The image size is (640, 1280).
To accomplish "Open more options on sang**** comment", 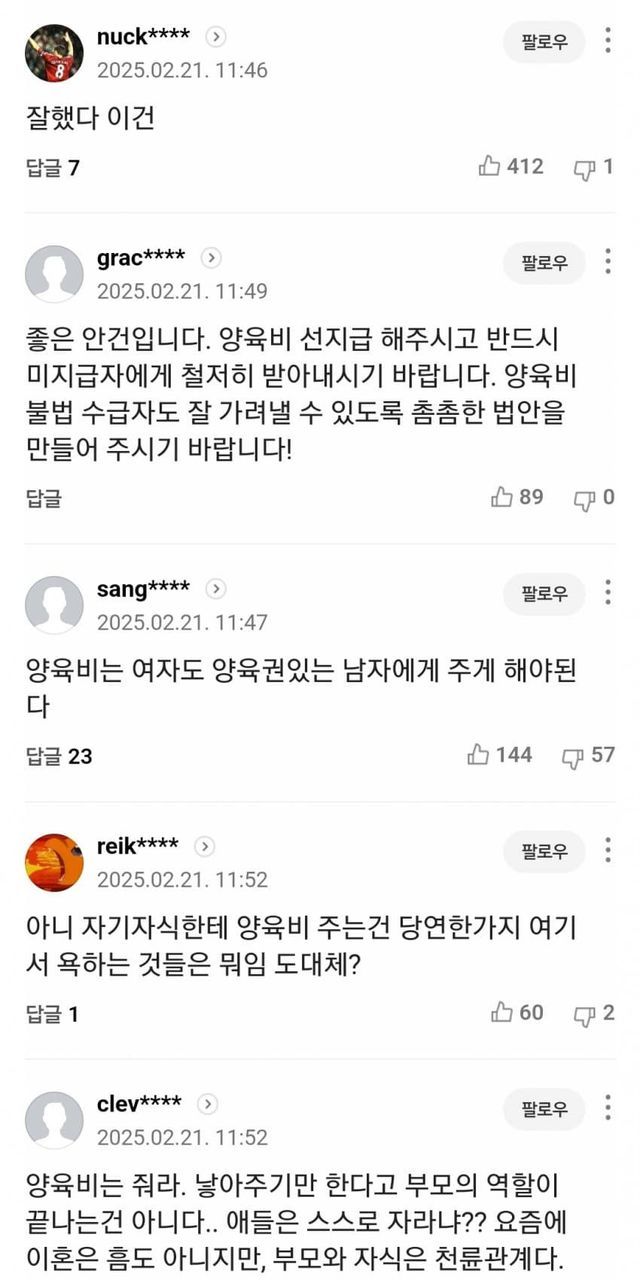I will pos(608,592).
